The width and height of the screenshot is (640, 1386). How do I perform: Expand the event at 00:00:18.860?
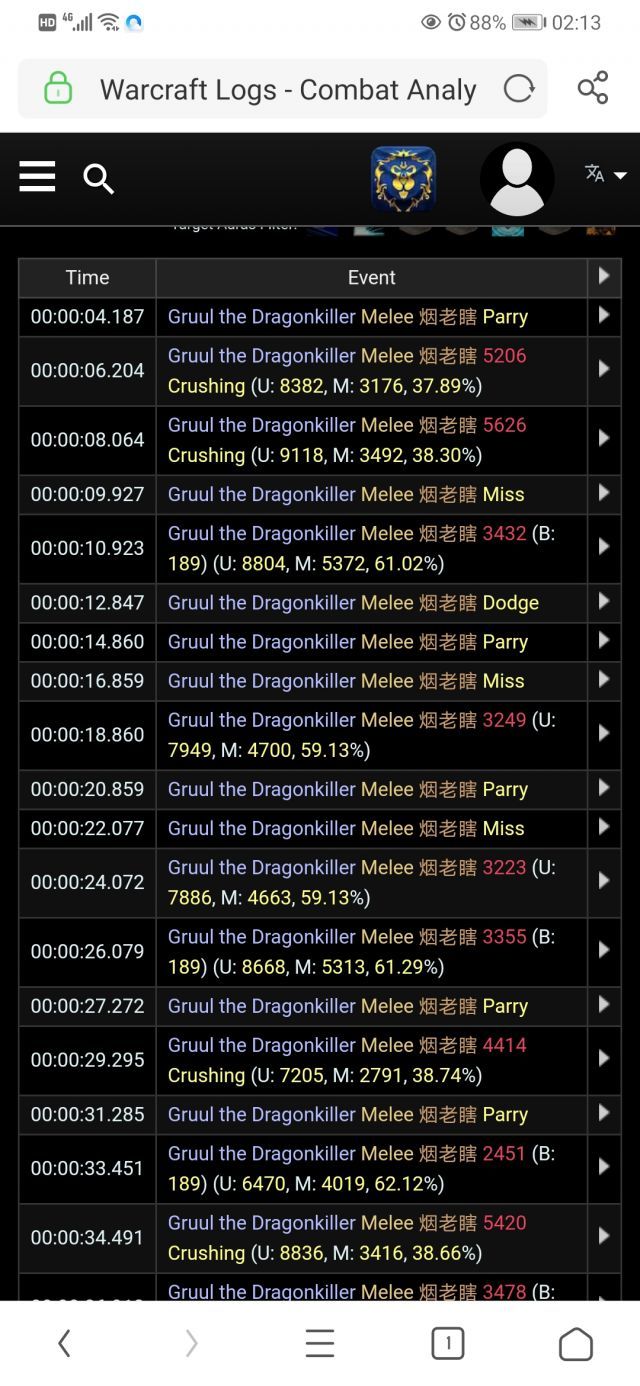[x=603, y=734]
